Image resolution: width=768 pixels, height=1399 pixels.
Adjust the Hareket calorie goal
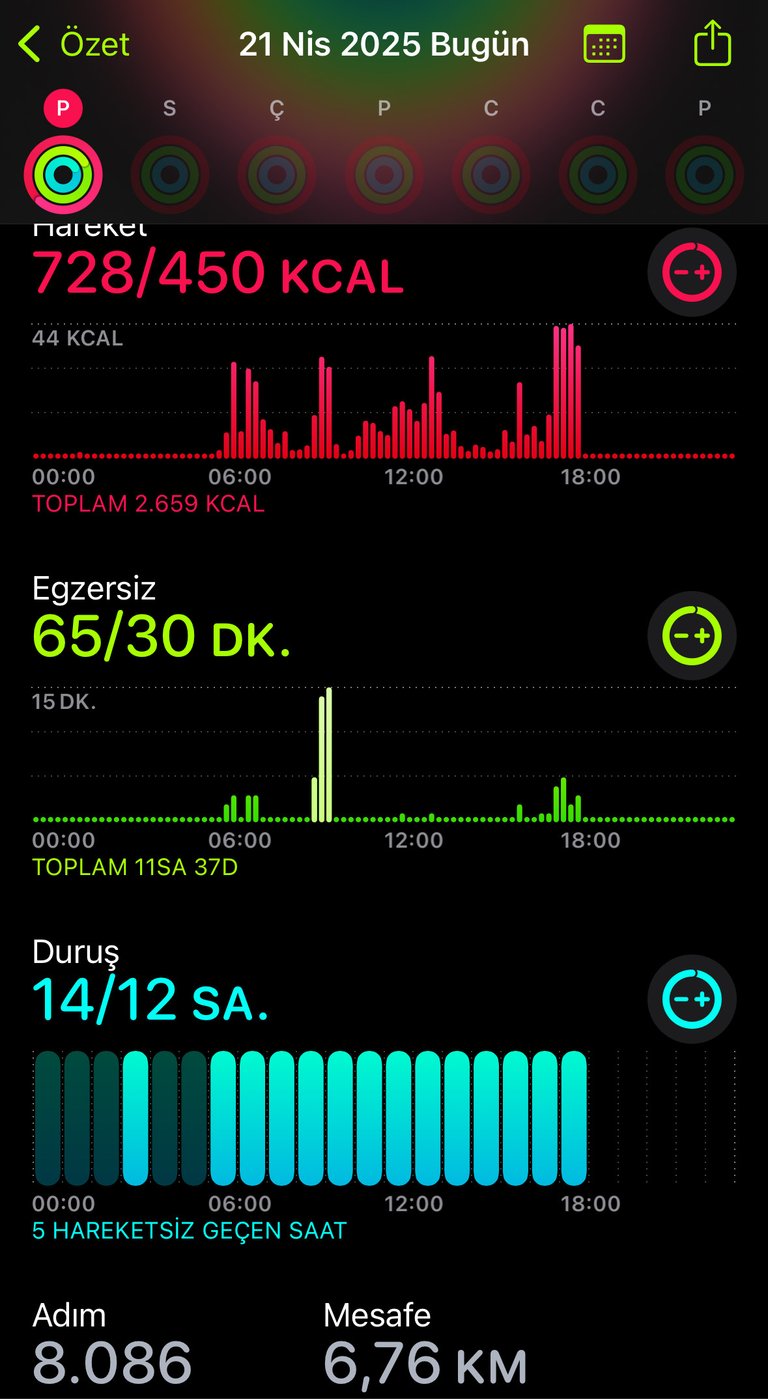(x=692, y=272)
